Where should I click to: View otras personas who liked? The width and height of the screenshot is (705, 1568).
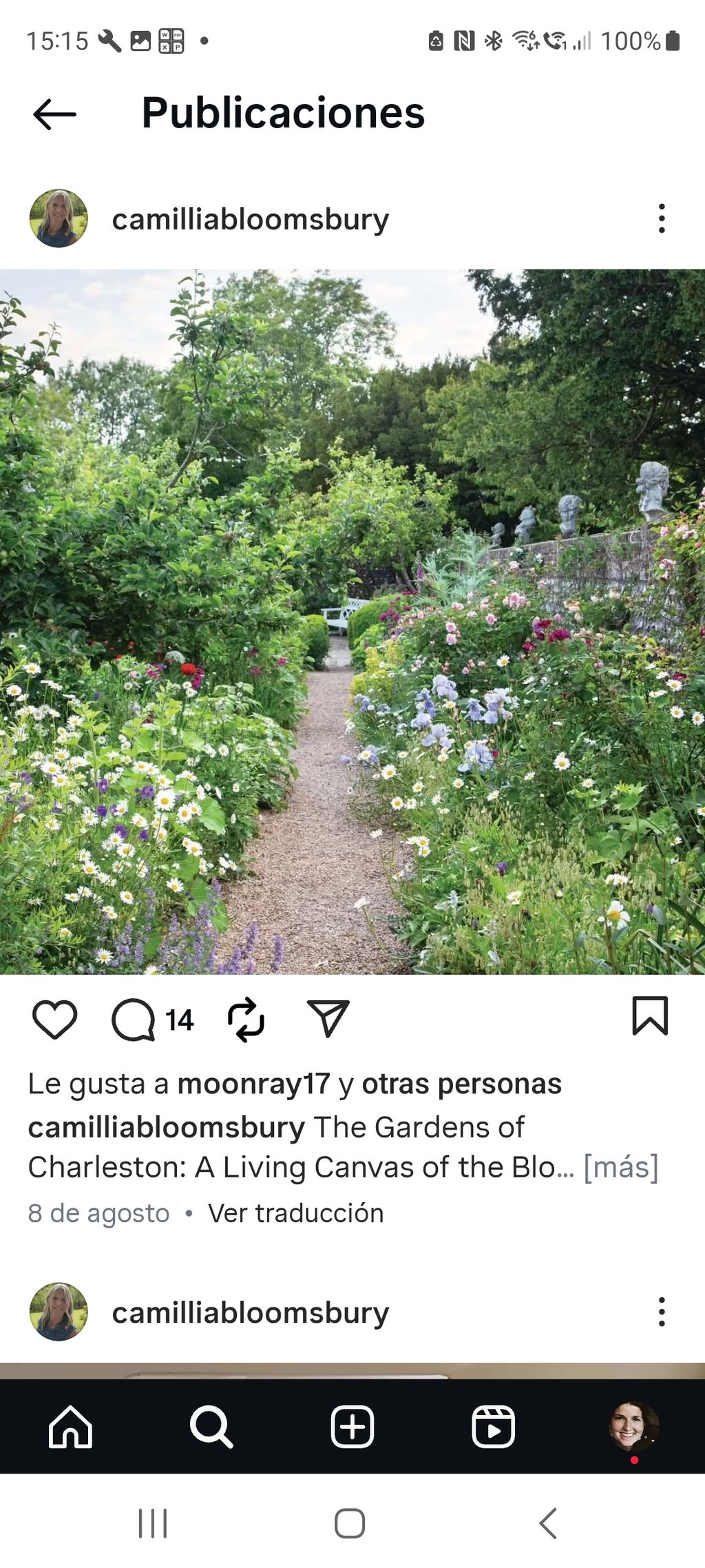click(461, 1084)
